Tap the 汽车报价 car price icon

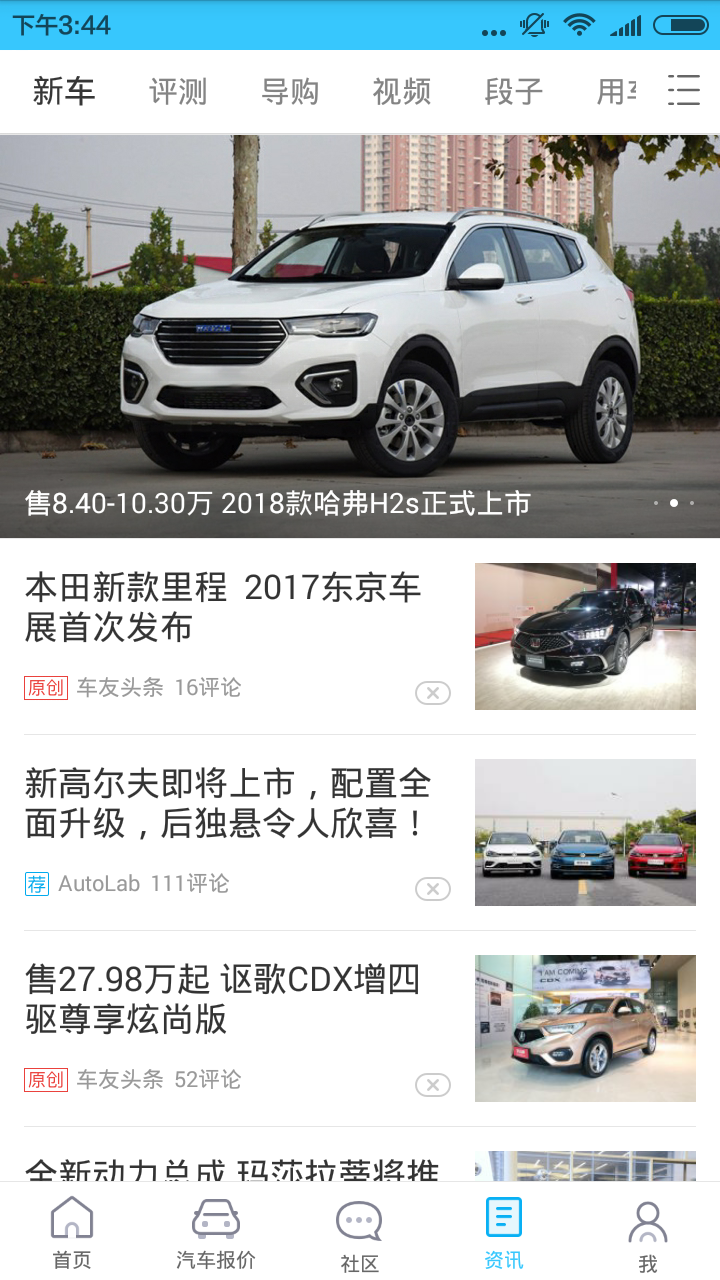pos(214,1230)
